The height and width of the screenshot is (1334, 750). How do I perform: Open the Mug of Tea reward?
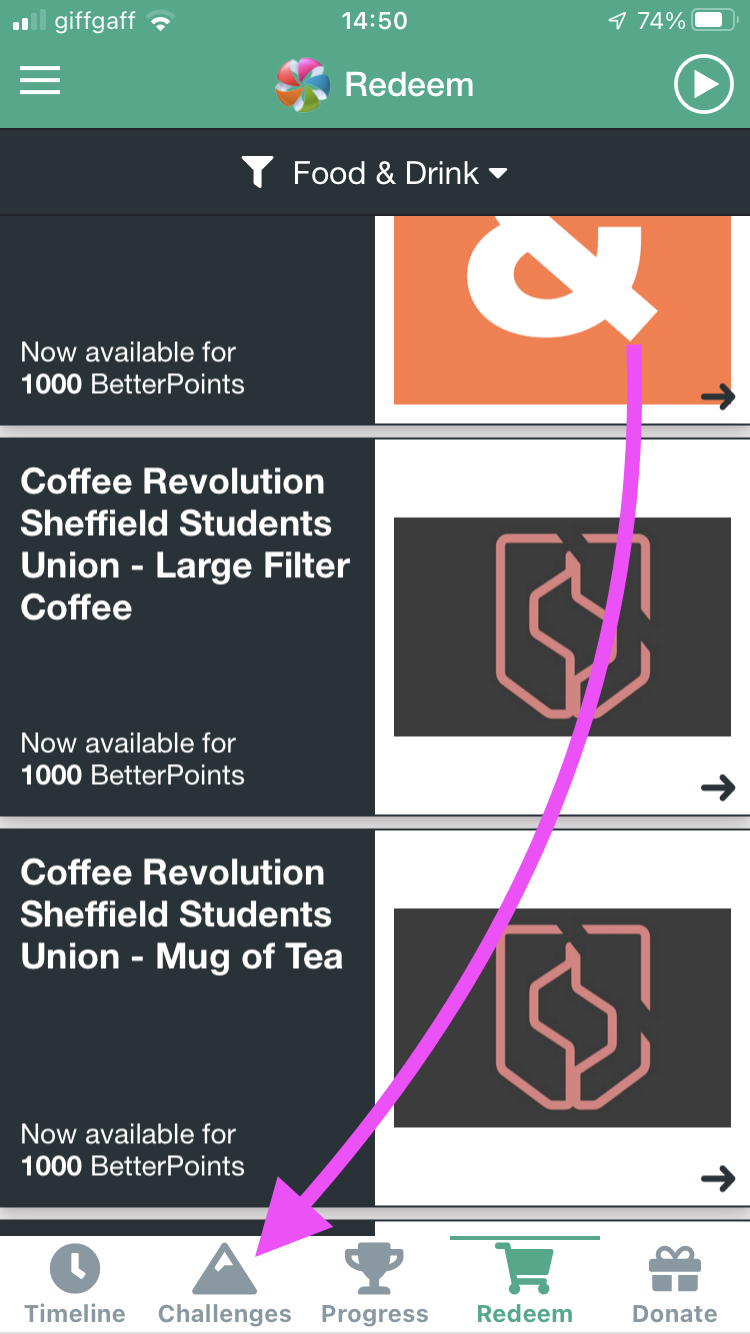(375, 1018)
